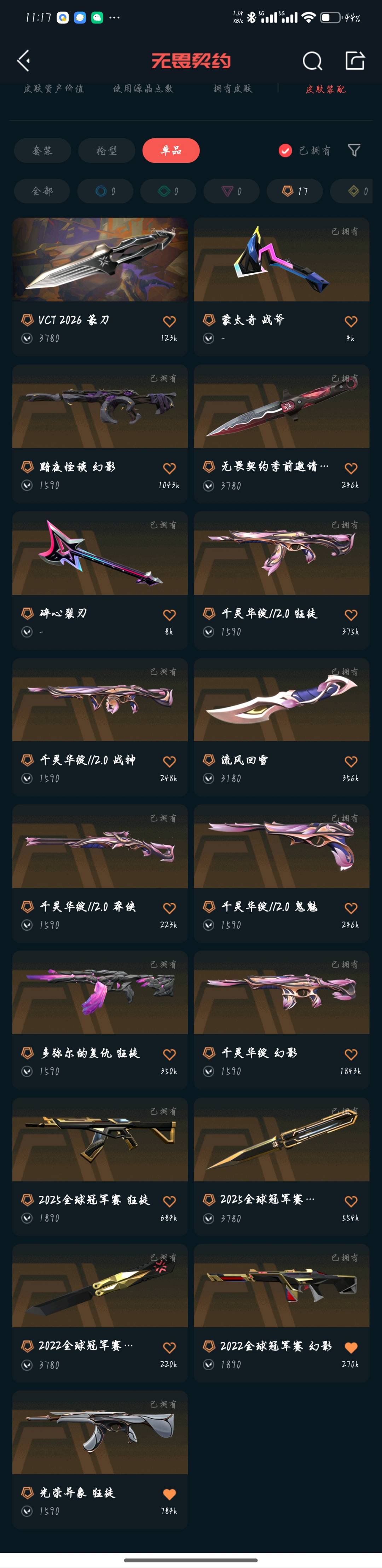Favorite the 蒙太奇 战斧 skin
382x1568 pixels.
[351, 321]
